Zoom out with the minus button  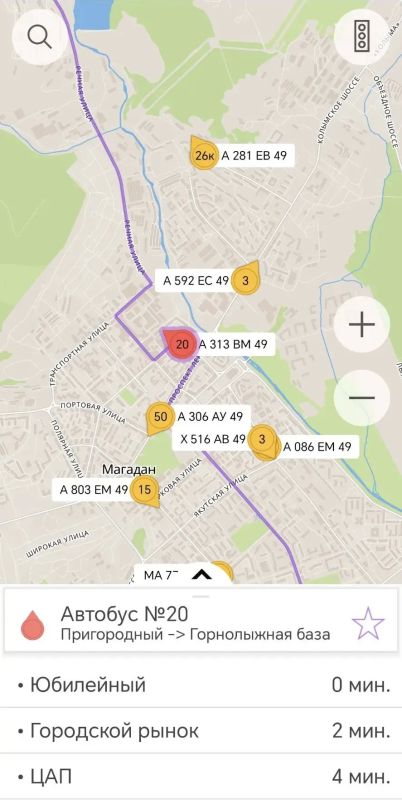(362, 398)
